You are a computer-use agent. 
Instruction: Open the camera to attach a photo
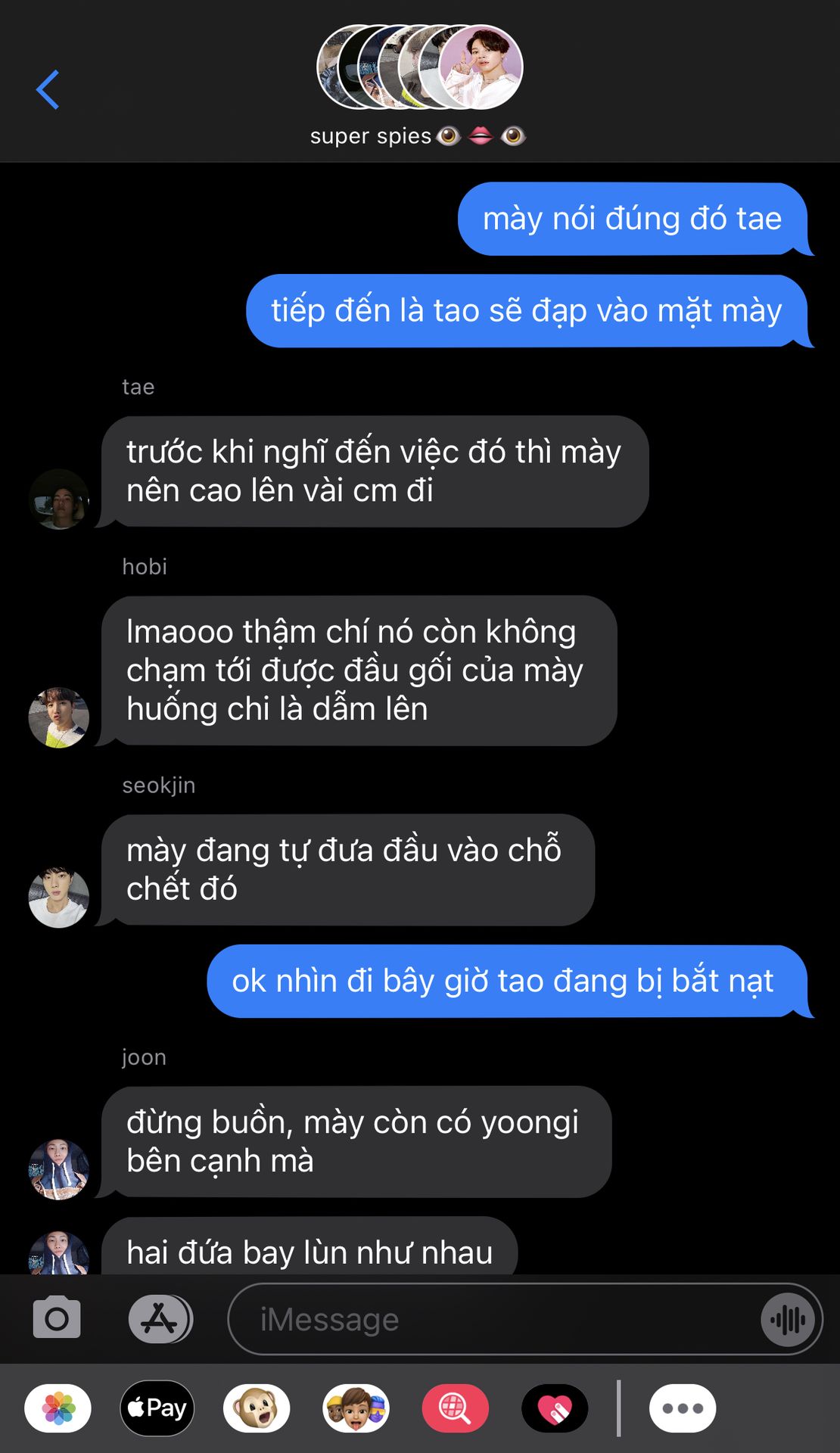(57, 1318)
